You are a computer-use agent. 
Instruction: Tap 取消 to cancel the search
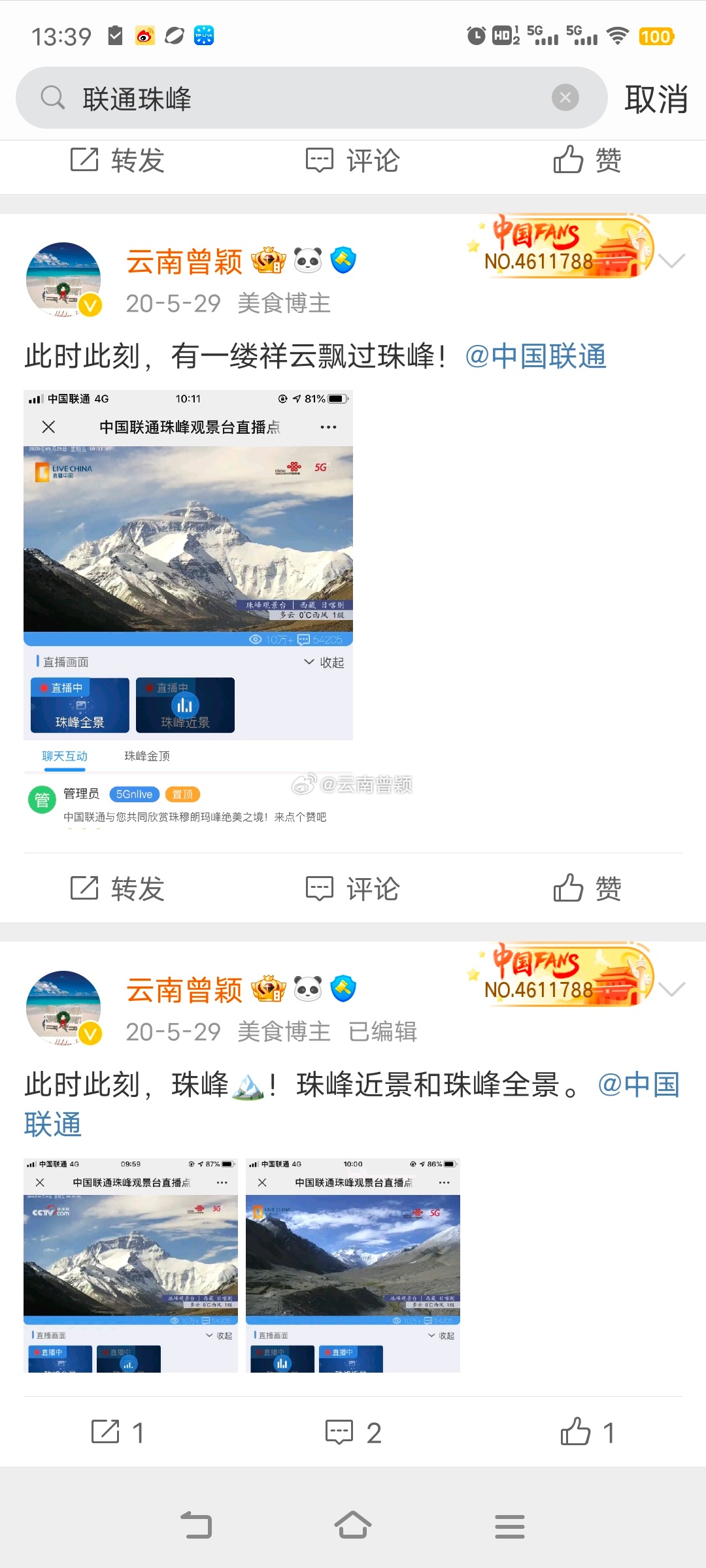tap(656, 99)
